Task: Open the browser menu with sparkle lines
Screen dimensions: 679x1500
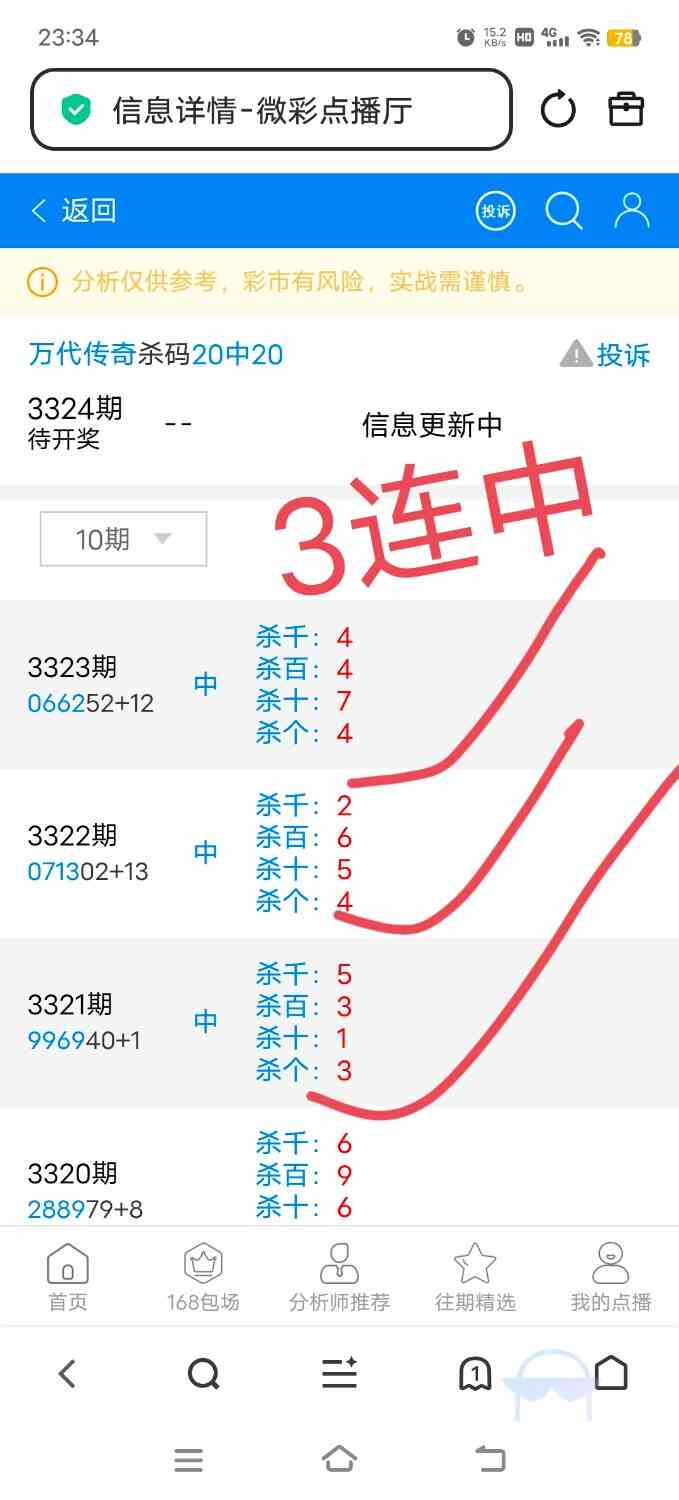Action: tap(339, 1374)
